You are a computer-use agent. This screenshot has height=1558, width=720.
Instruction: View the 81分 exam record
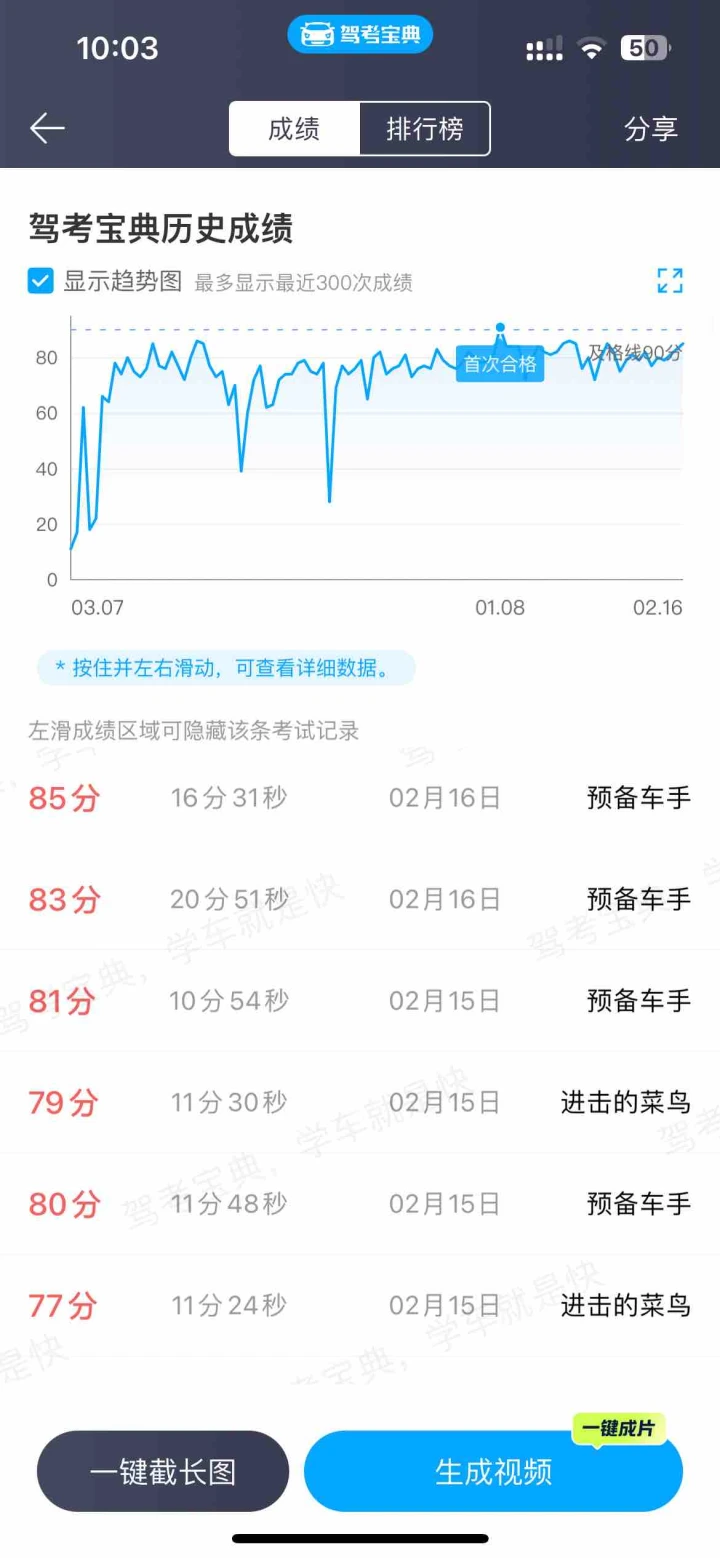(x=359, y=1000)
